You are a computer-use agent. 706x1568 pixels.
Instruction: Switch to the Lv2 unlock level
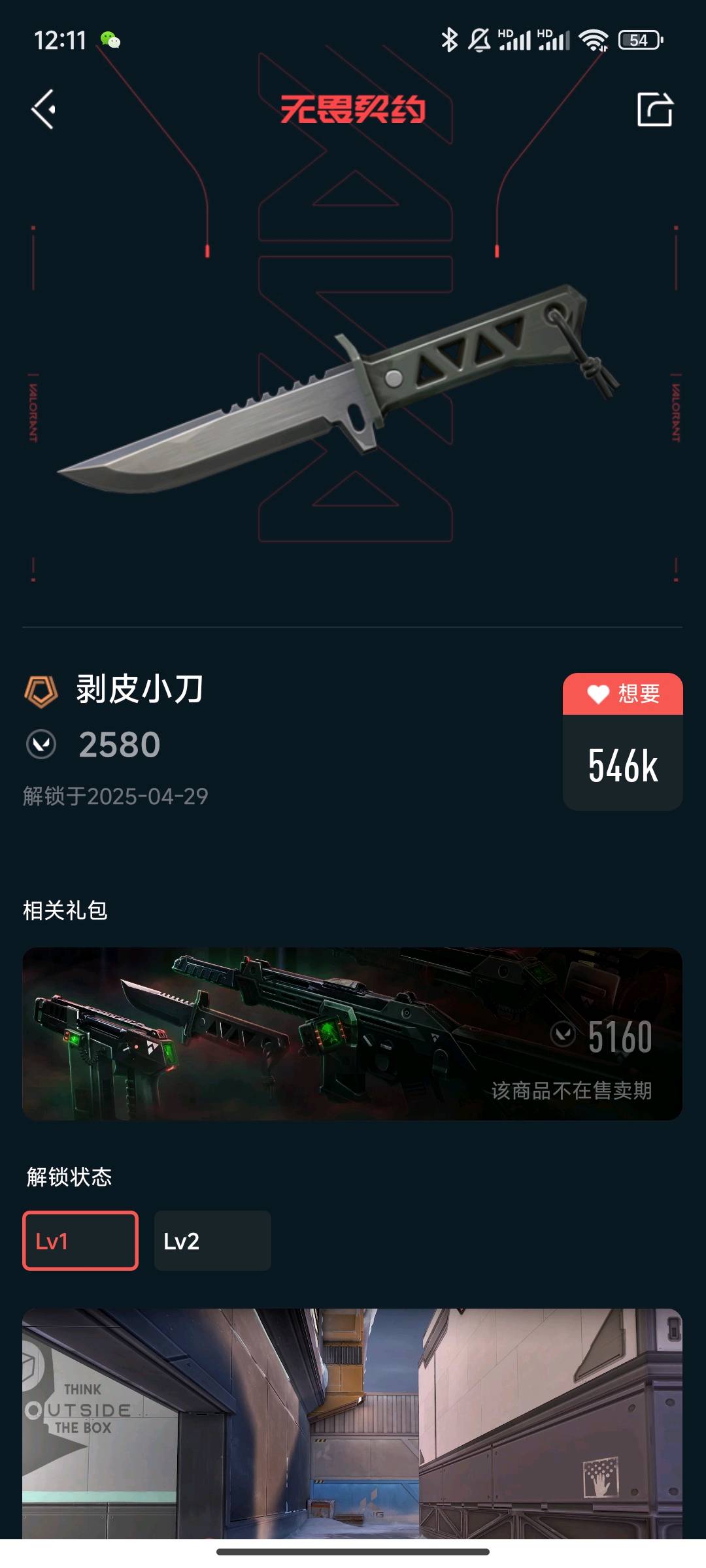coord(212,1241)
